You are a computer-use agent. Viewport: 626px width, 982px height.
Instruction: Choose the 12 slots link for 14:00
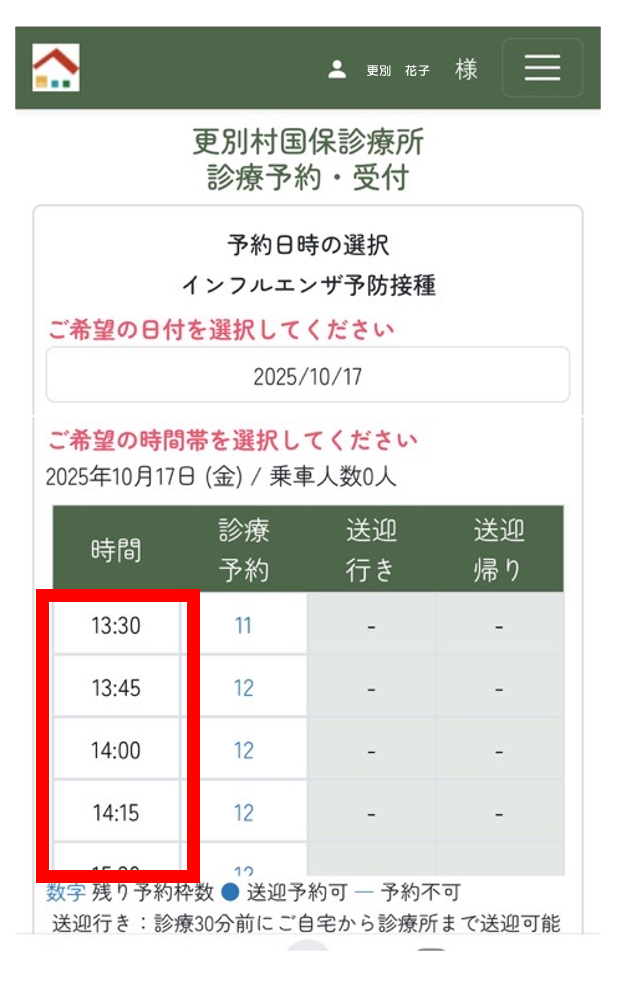point(243,751)
